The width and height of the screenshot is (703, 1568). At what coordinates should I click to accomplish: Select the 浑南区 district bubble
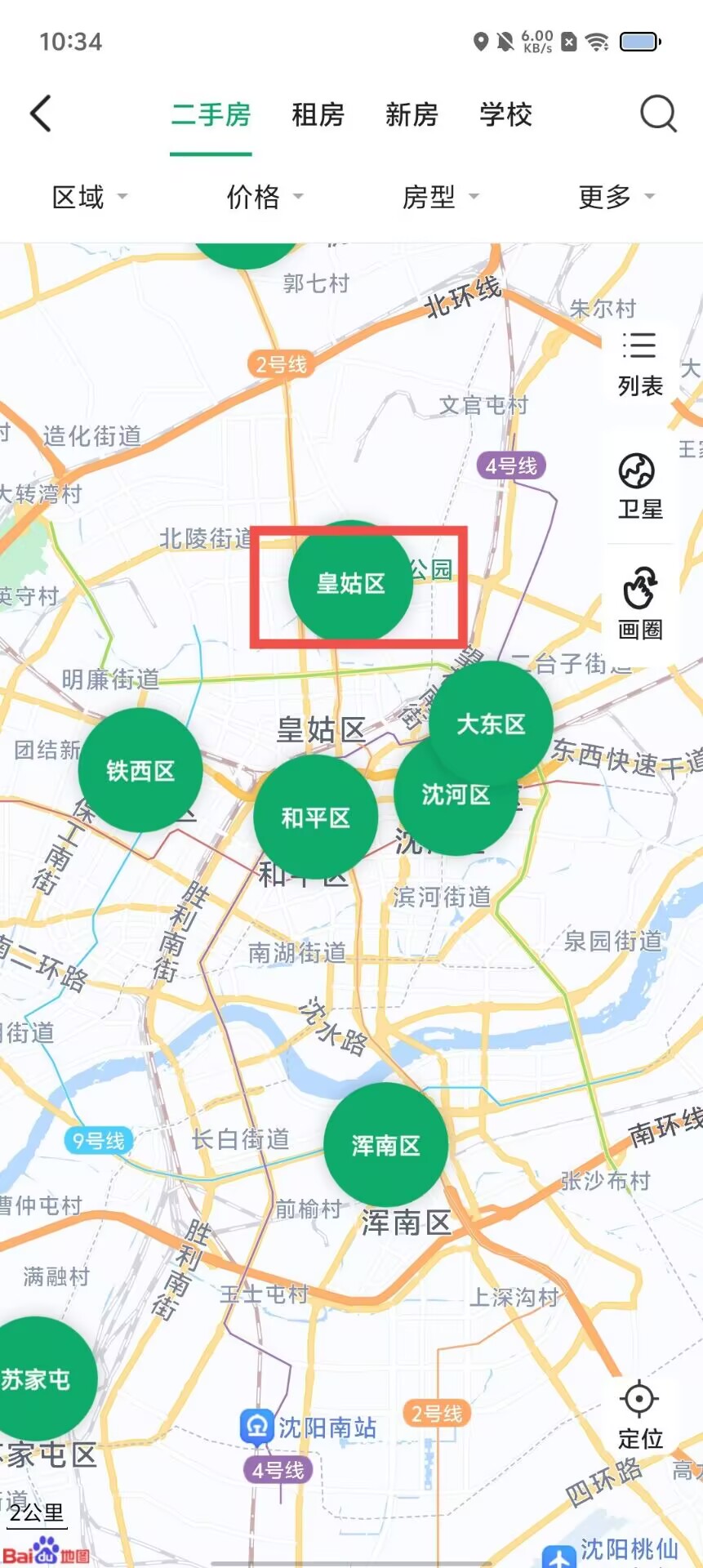(x=385, y=1145)
